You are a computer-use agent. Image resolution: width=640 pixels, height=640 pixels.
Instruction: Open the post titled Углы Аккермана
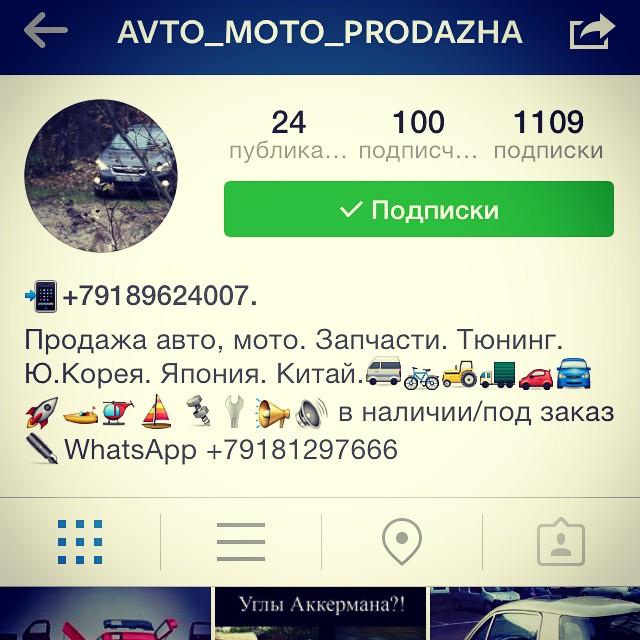[320, 614]
